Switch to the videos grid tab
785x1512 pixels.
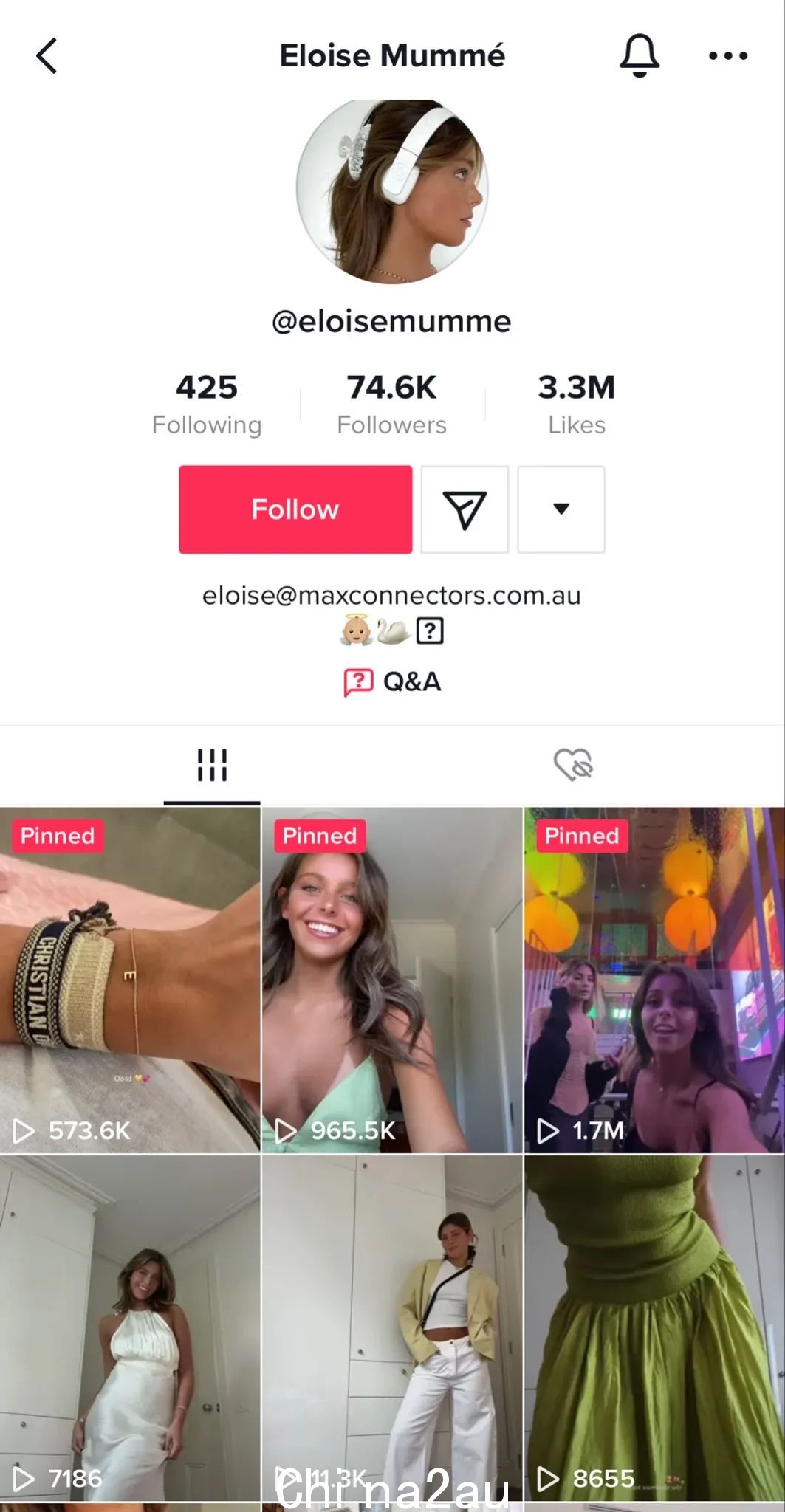pyautogui.click(x=212, y=765)
